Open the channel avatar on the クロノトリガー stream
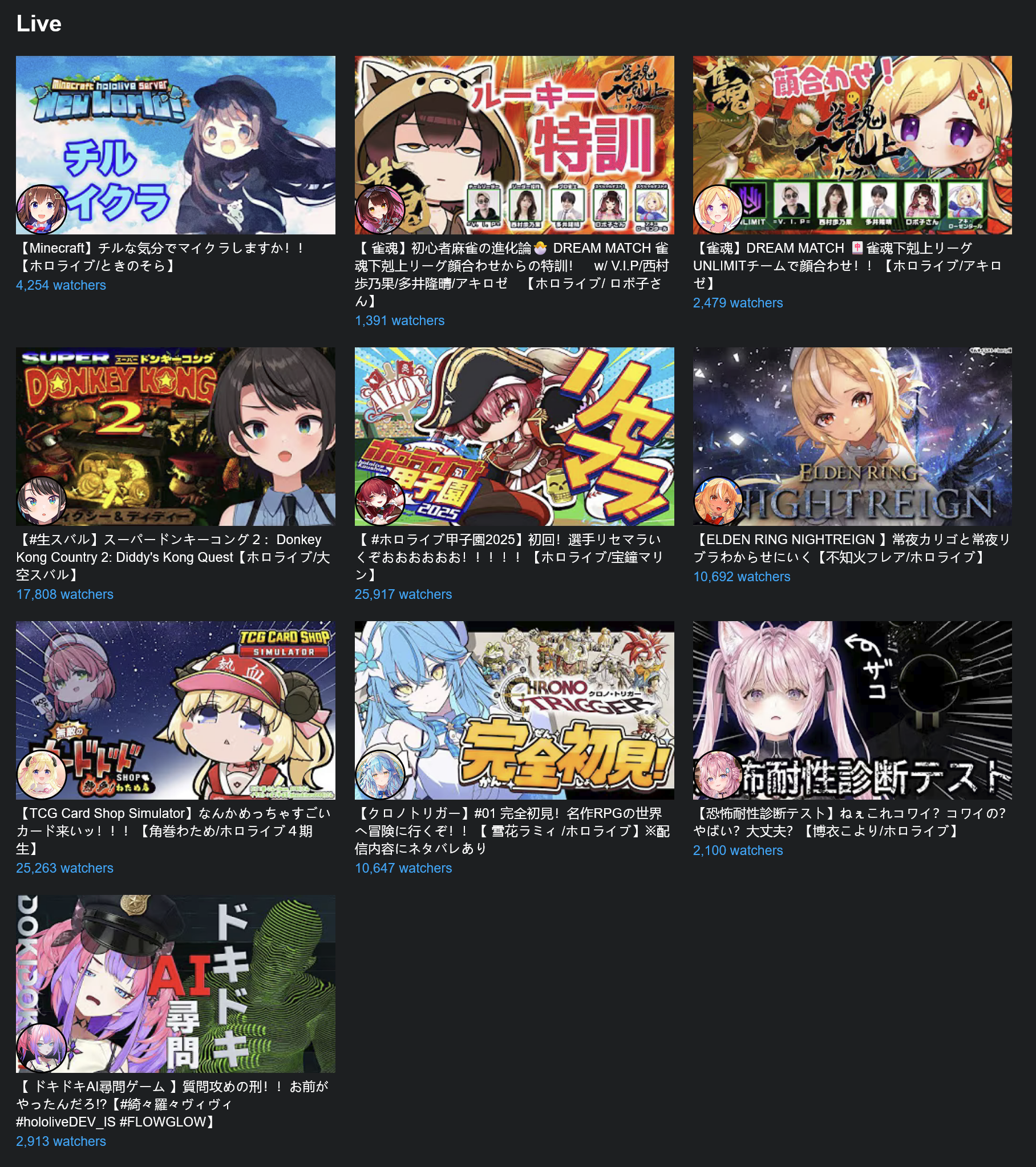 coord(380,775)
